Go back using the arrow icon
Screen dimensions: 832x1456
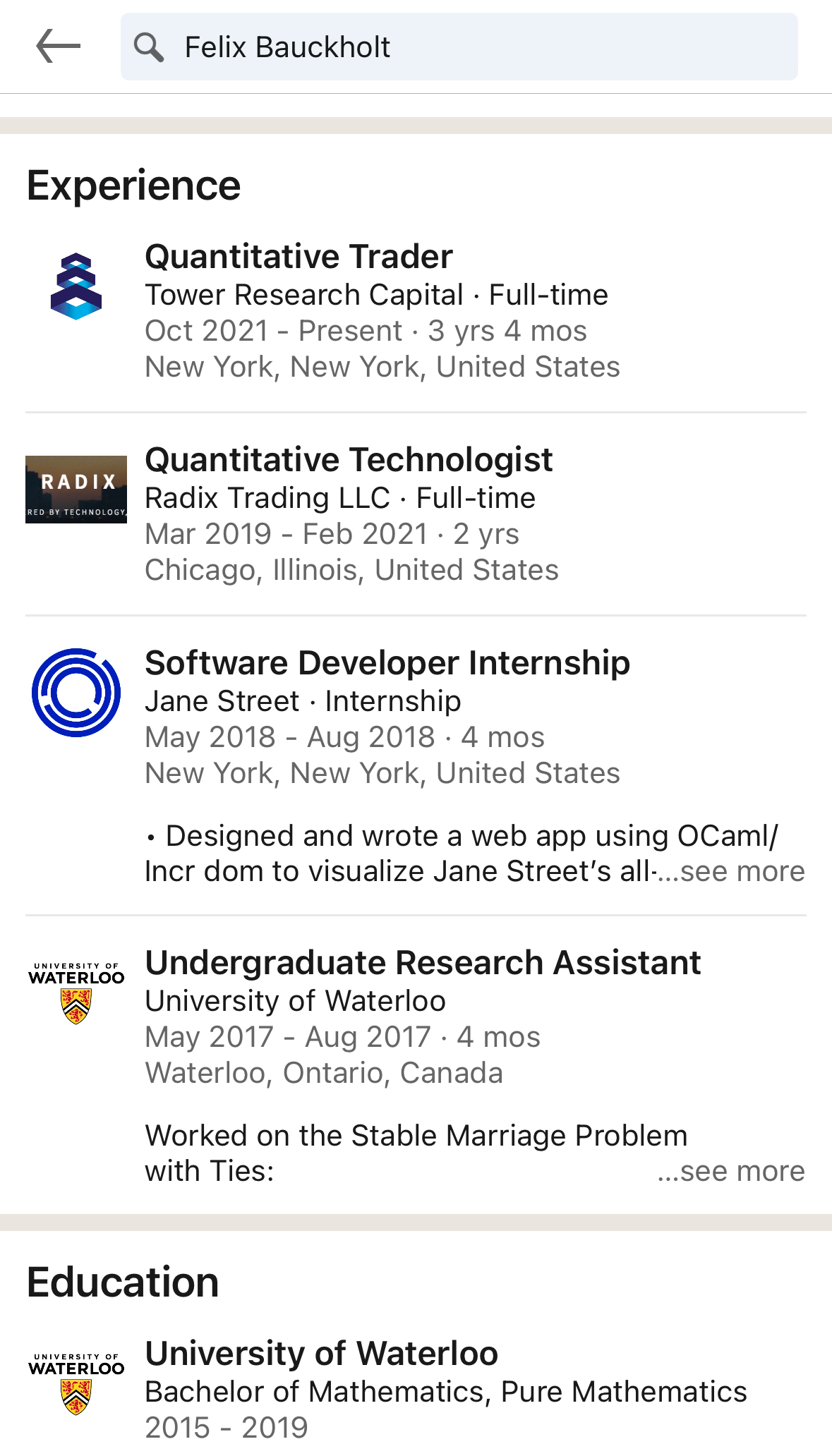pos(58,47)
